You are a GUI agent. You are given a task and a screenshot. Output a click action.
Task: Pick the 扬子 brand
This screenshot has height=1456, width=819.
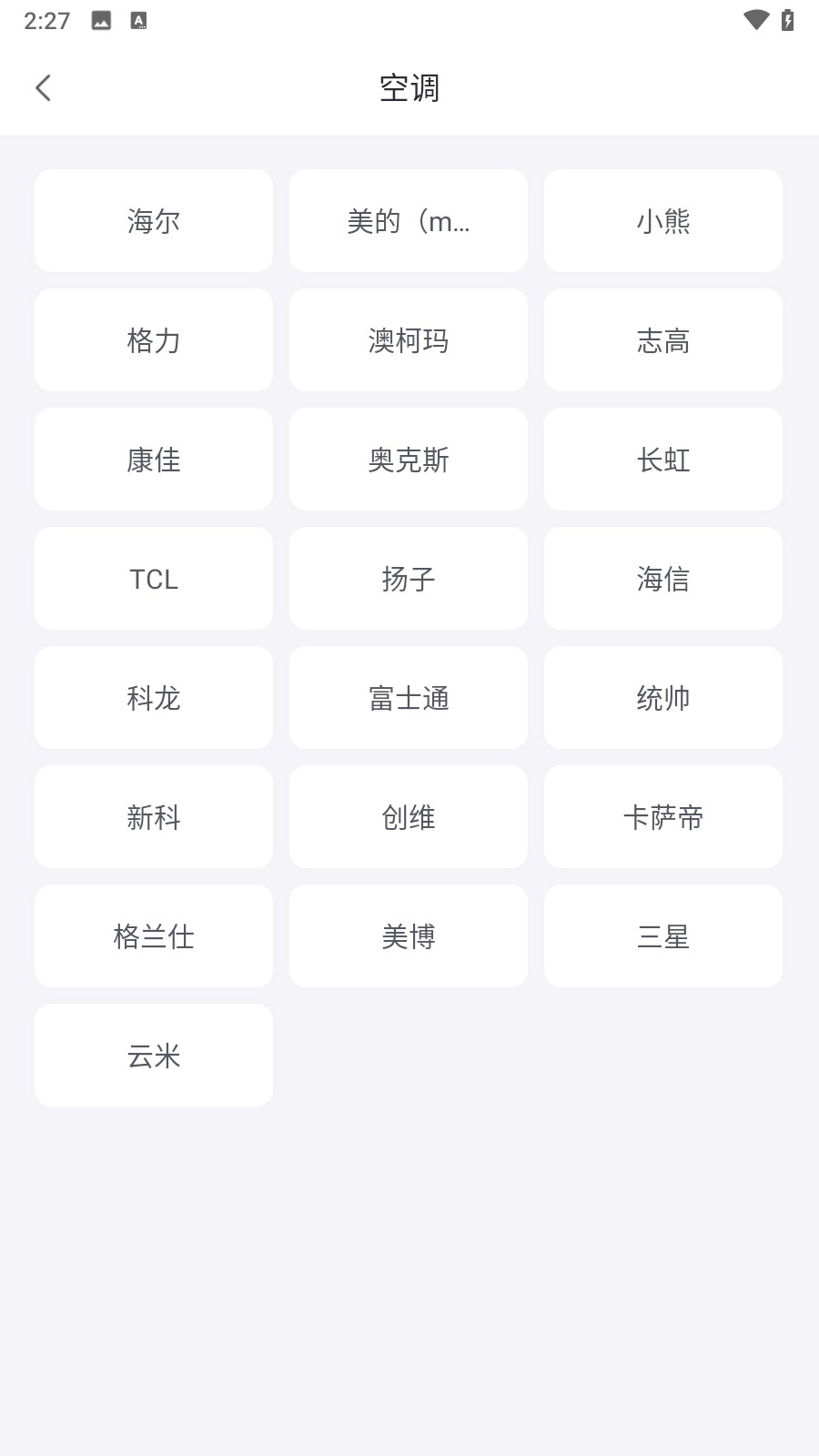coord(409,579)
